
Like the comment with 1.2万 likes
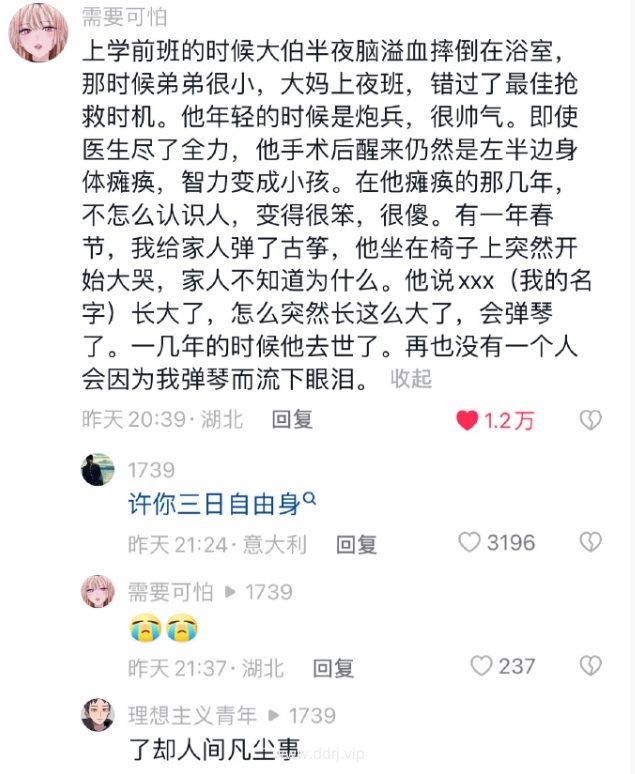(468, 420)
